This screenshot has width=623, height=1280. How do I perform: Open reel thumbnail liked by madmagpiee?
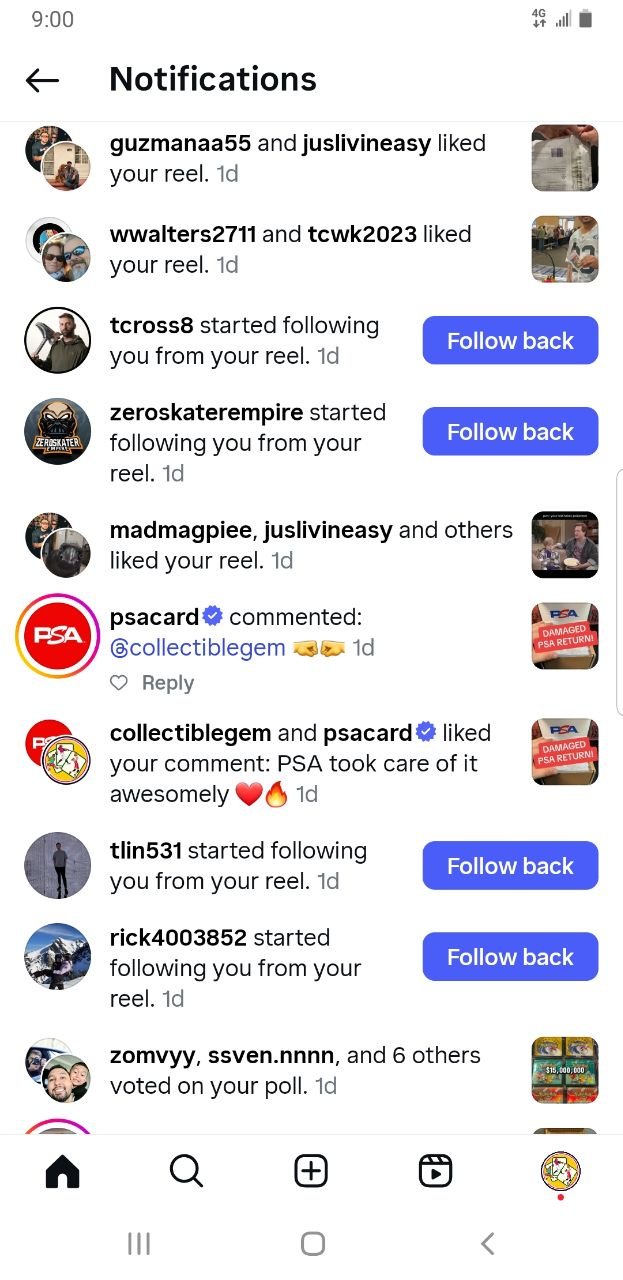click(x=565, y=545)
